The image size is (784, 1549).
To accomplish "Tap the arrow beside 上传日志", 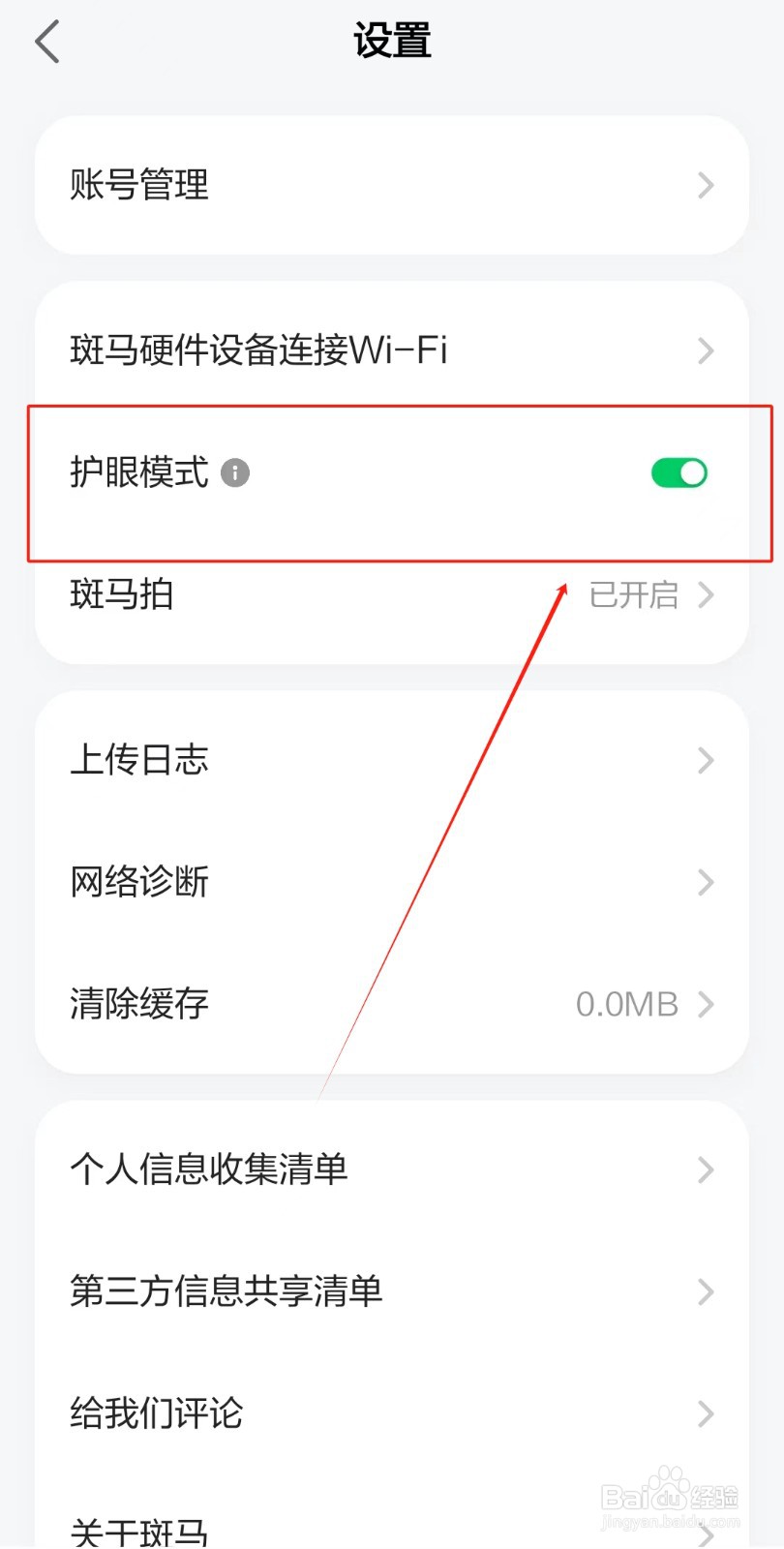I will [x=706, y=761].
